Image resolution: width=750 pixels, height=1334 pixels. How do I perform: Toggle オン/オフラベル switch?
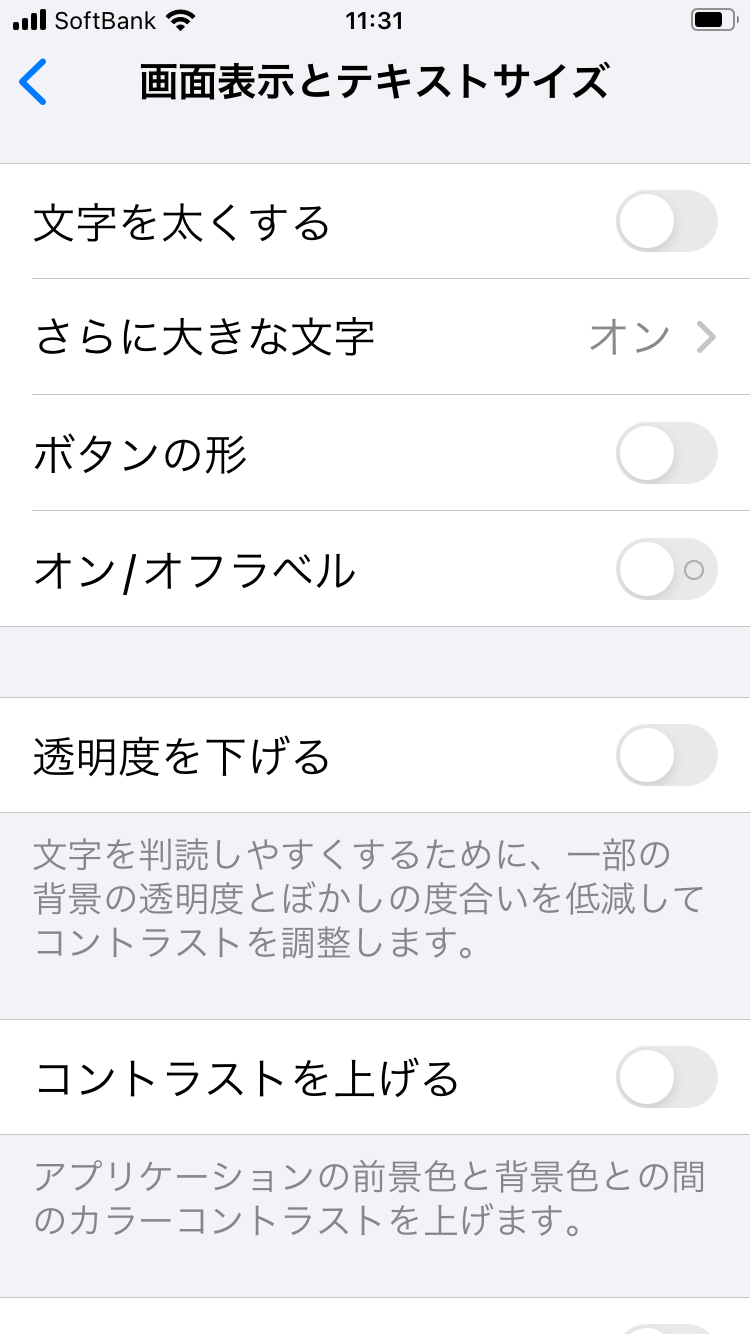coord(667,569)
